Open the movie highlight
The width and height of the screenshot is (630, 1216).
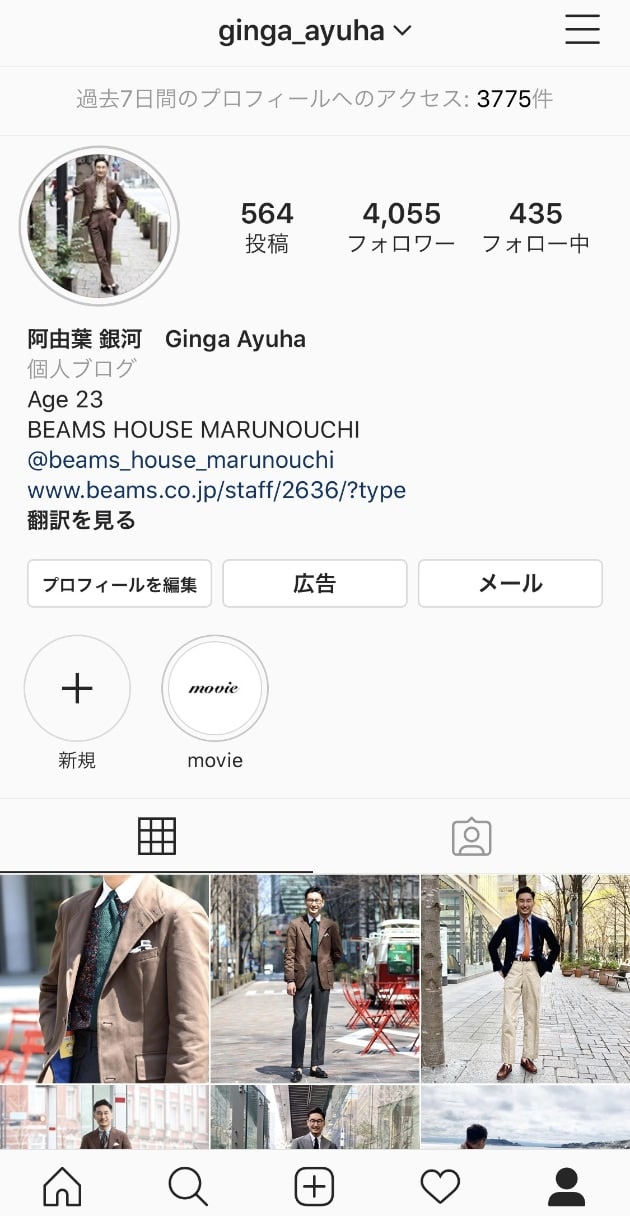[x=215, y=689]
